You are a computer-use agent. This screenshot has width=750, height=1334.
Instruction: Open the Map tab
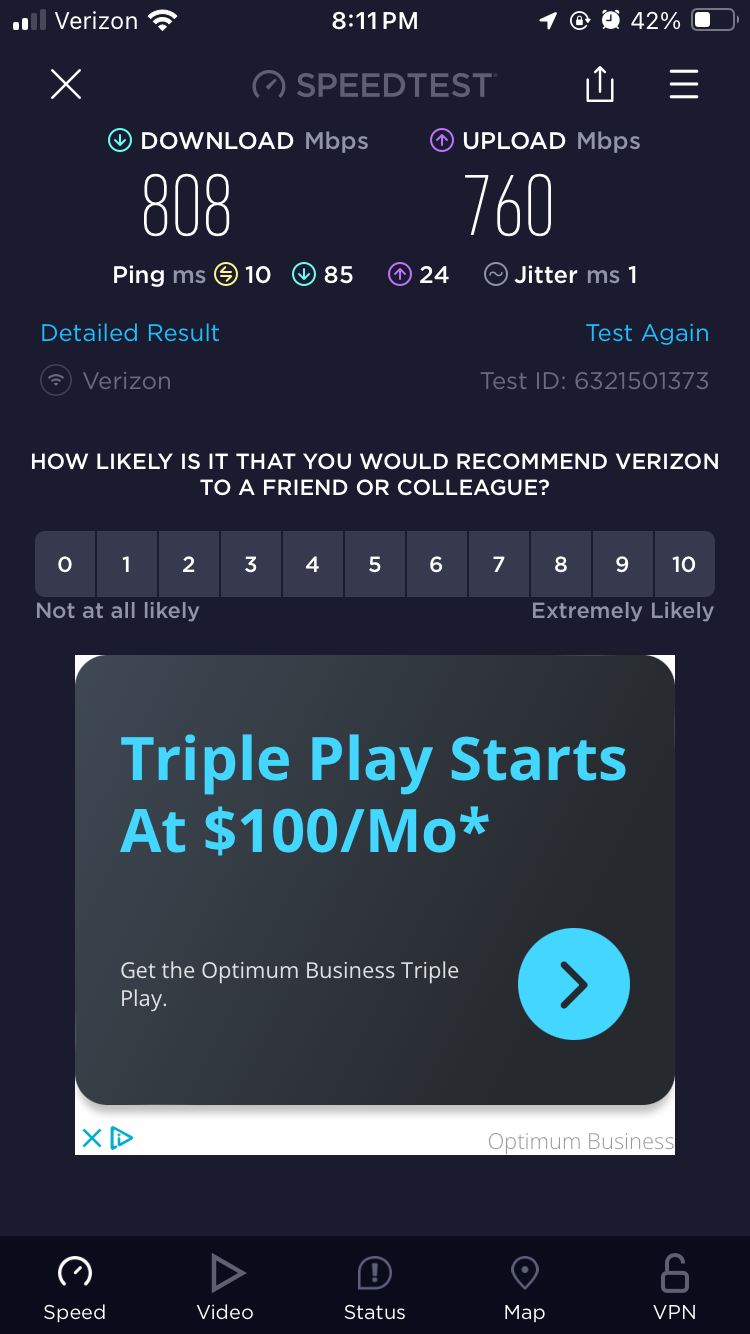click(x=525, y=1288)
